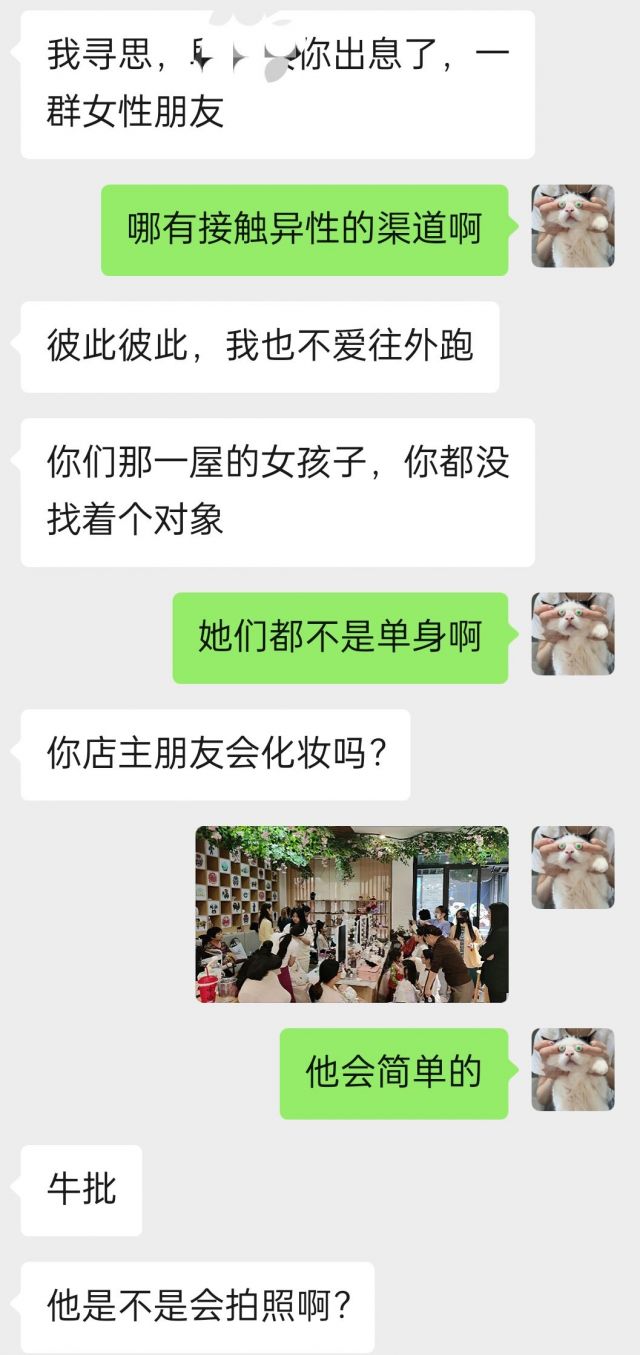Open the shared shop photo message
Screen dimensions: 640x1355
pyautogui.click(x=351, y=914)
